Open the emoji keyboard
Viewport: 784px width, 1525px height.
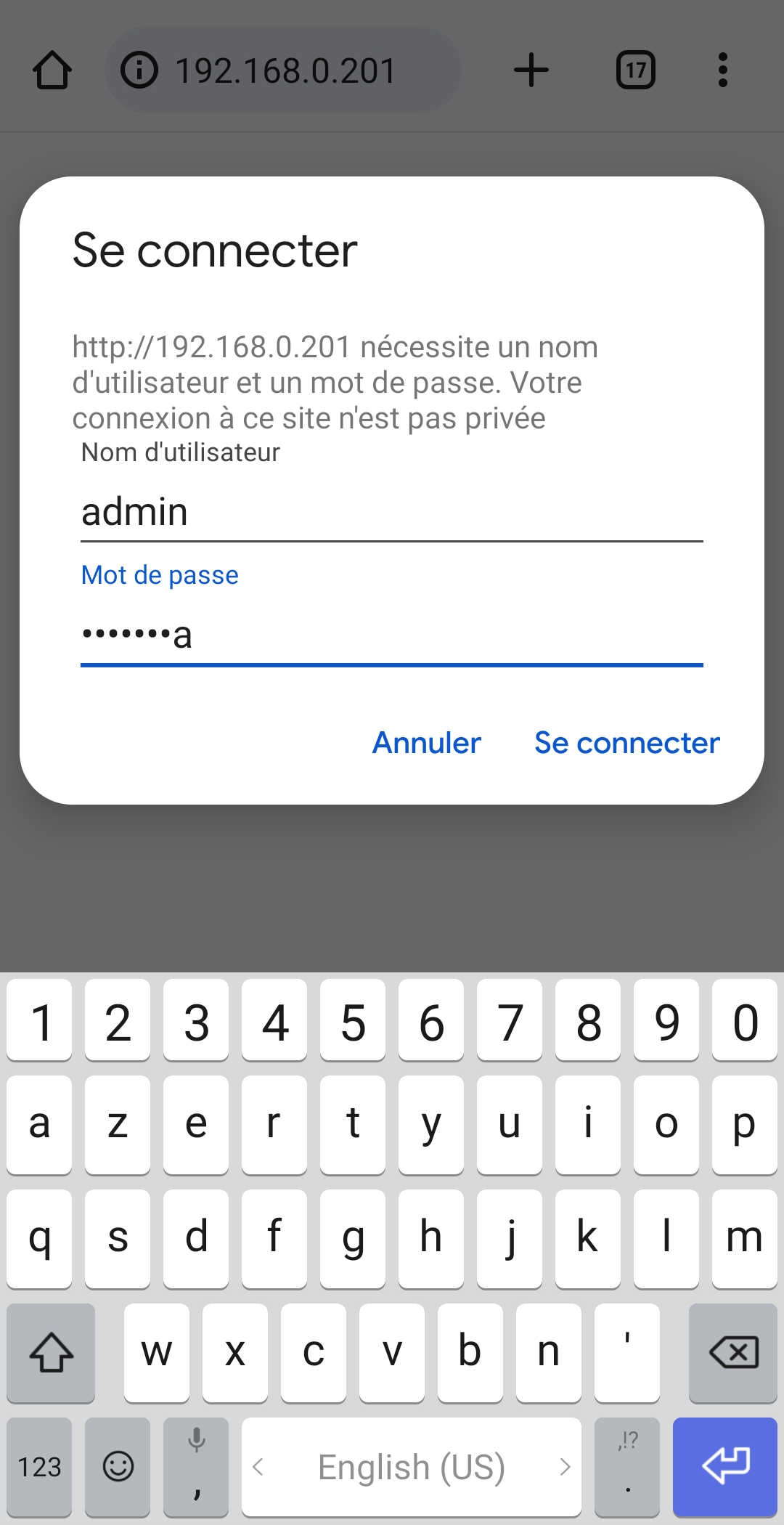[118, 1467]
